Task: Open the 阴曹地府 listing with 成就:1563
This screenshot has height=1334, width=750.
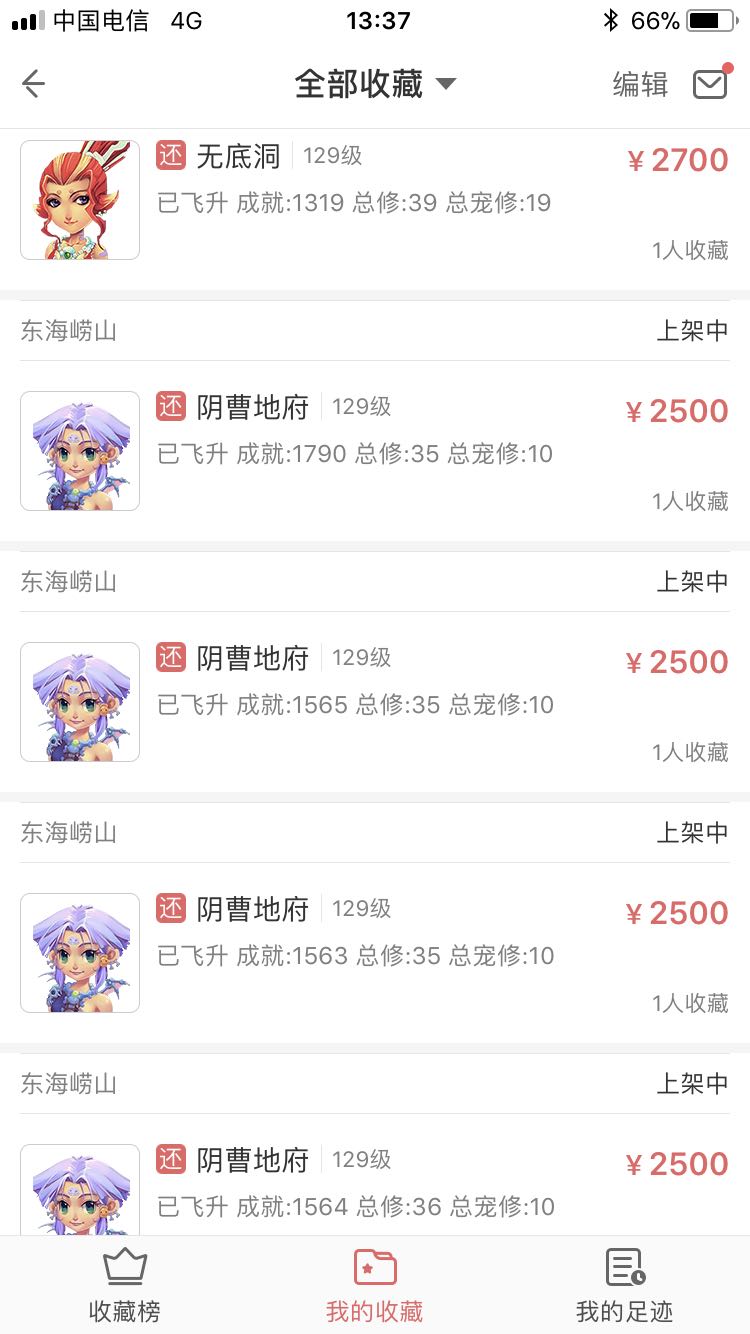Action: [x=375, y=953]
